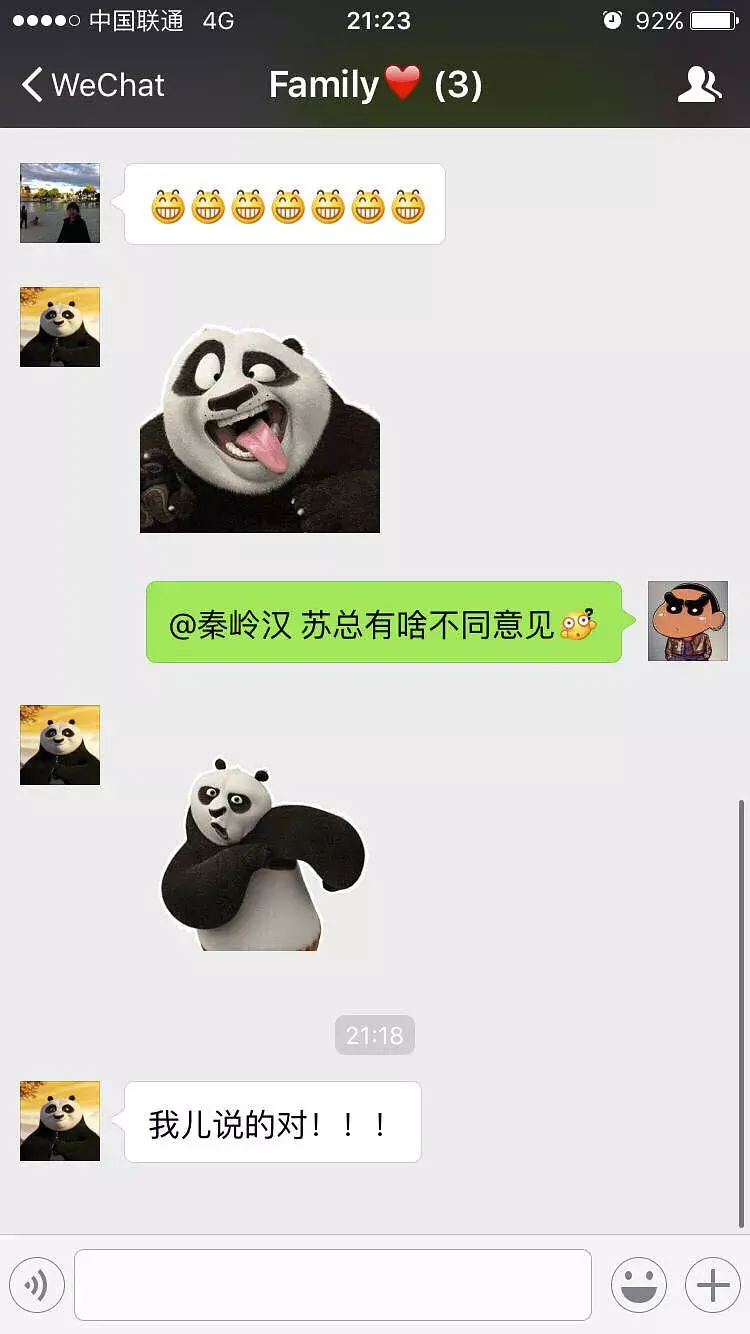Open the landscape photo avatar's profile
Viewport: 750px width, 1334px height.
click(60, 203)
